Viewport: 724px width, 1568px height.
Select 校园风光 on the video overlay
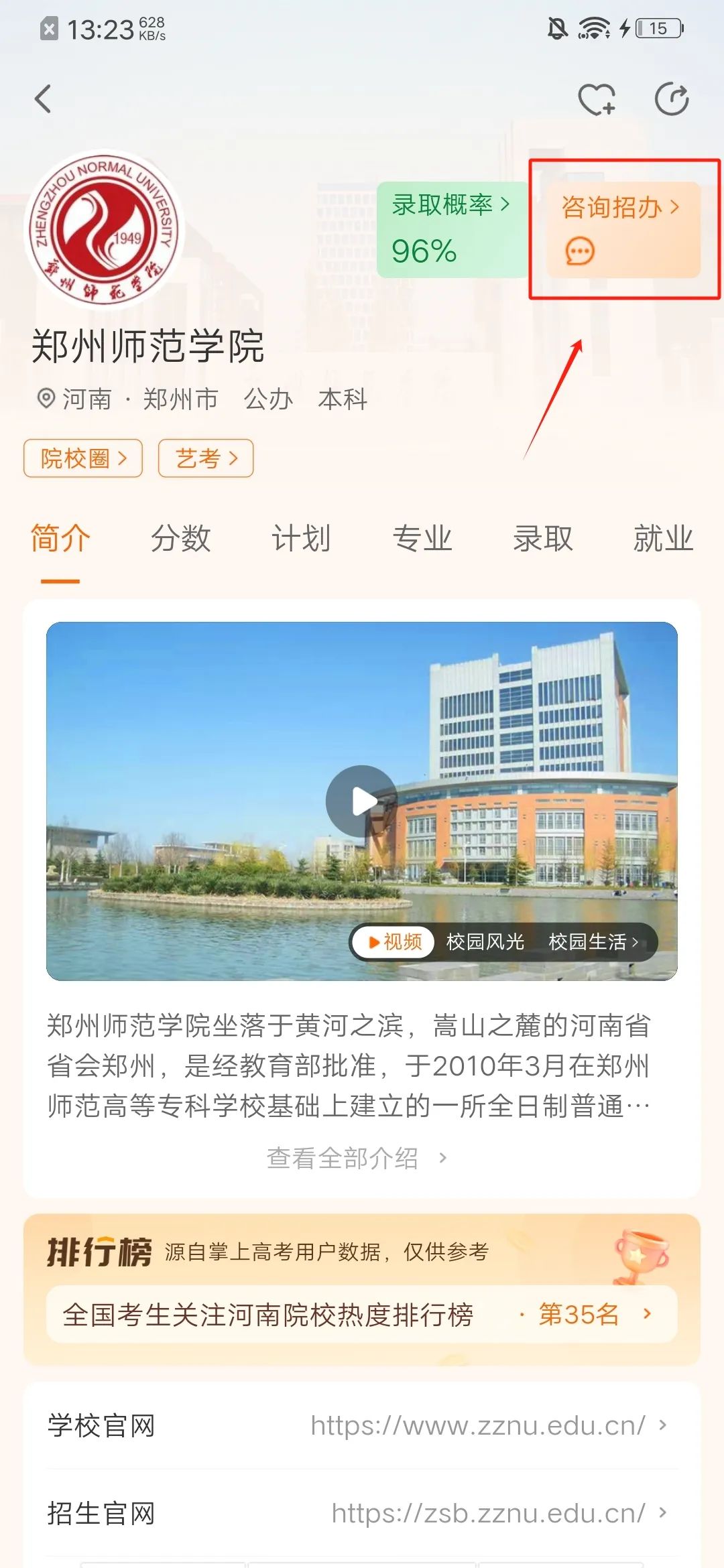[485, 941]
